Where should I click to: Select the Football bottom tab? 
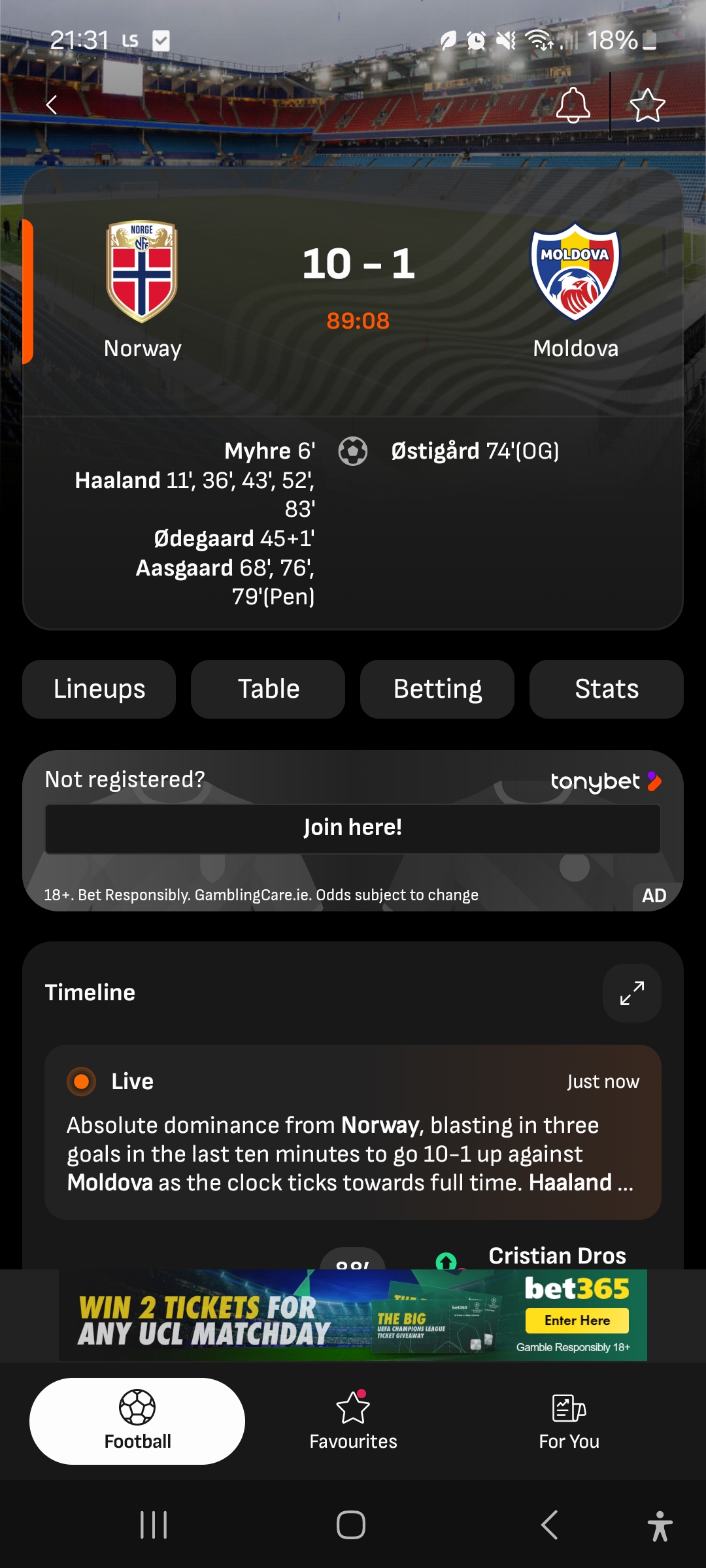(x=137, y=1421)
